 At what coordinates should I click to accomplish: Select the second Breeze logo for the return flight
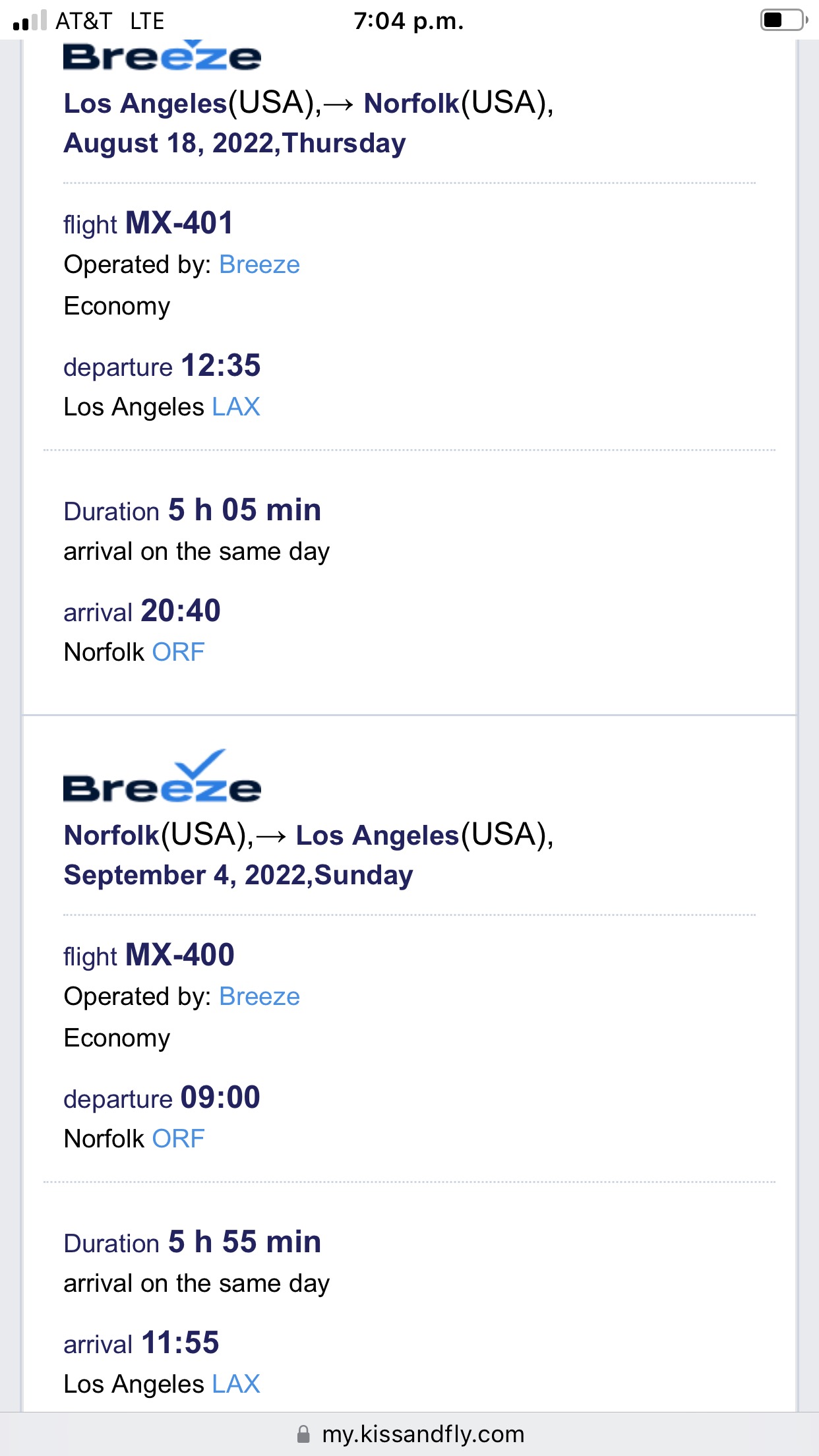[162, 788]
